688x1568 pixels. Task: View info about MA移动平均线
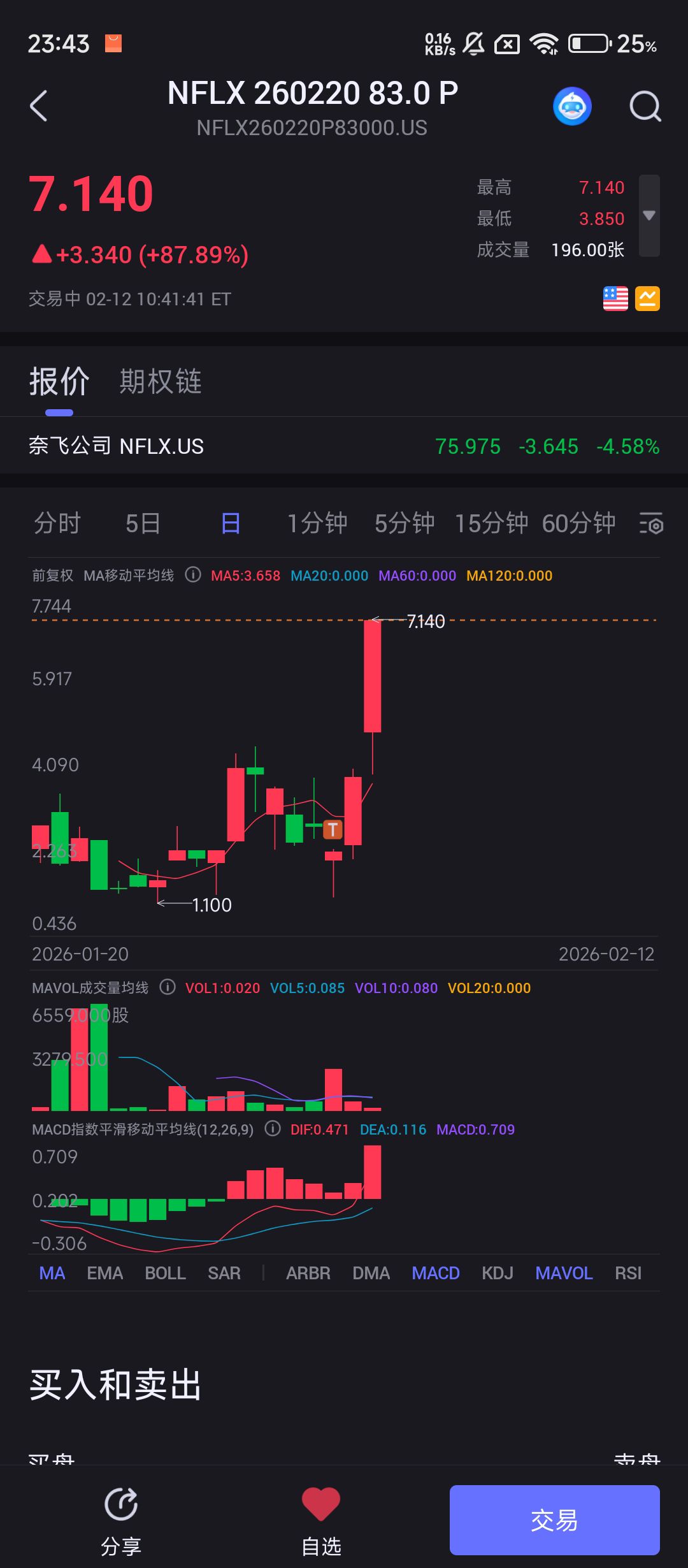(193, 575)
